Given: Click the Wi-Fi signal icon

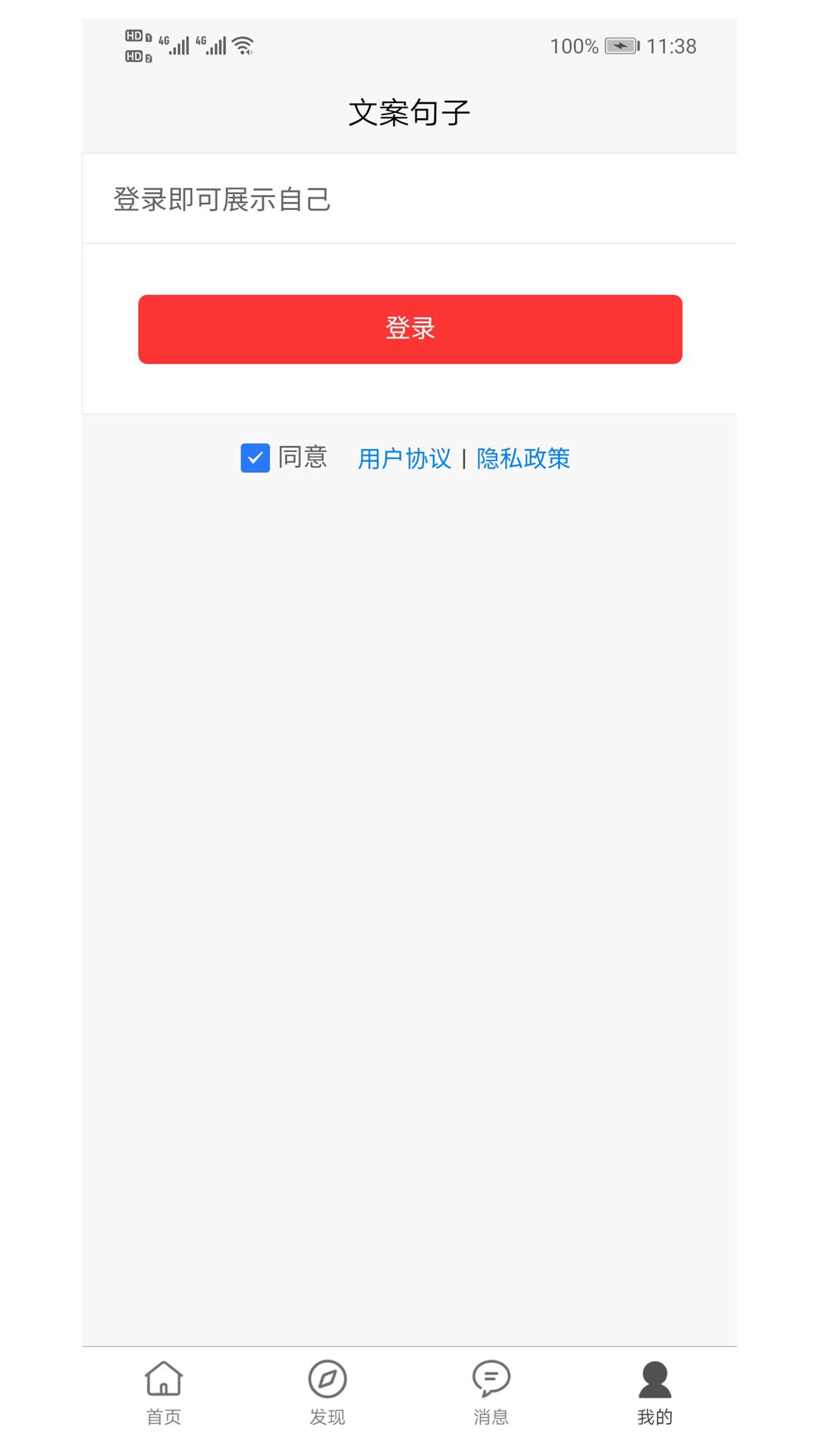Looking at the screenshot, I should (241, 44).
